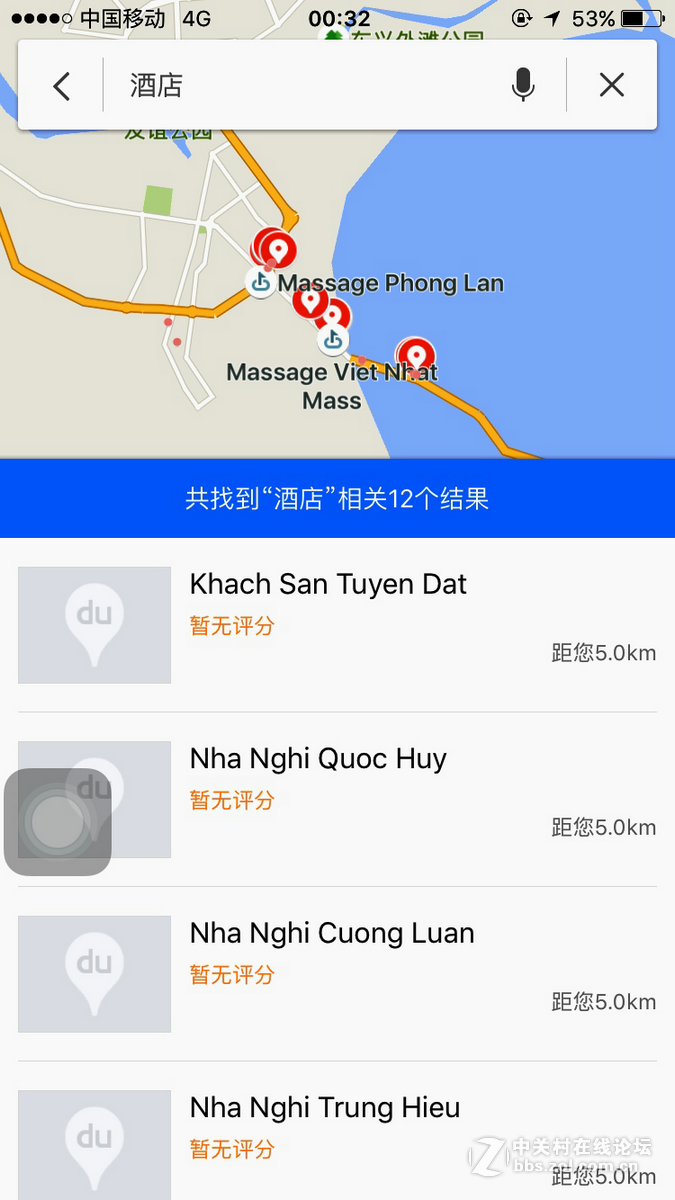This screenshot has height=1200, width=675.
Task: Open the AssistiveTouch floating button
Action: (58, 822)
